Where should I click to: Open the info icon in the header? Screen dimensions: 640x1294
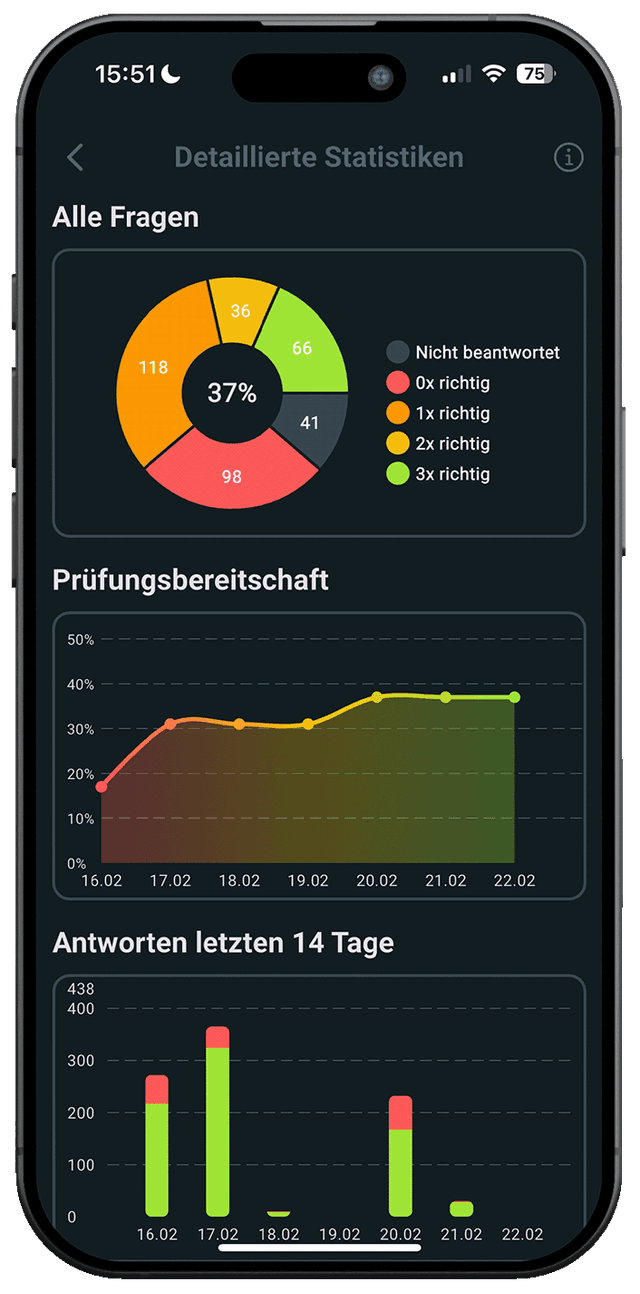tap(568, 157)
